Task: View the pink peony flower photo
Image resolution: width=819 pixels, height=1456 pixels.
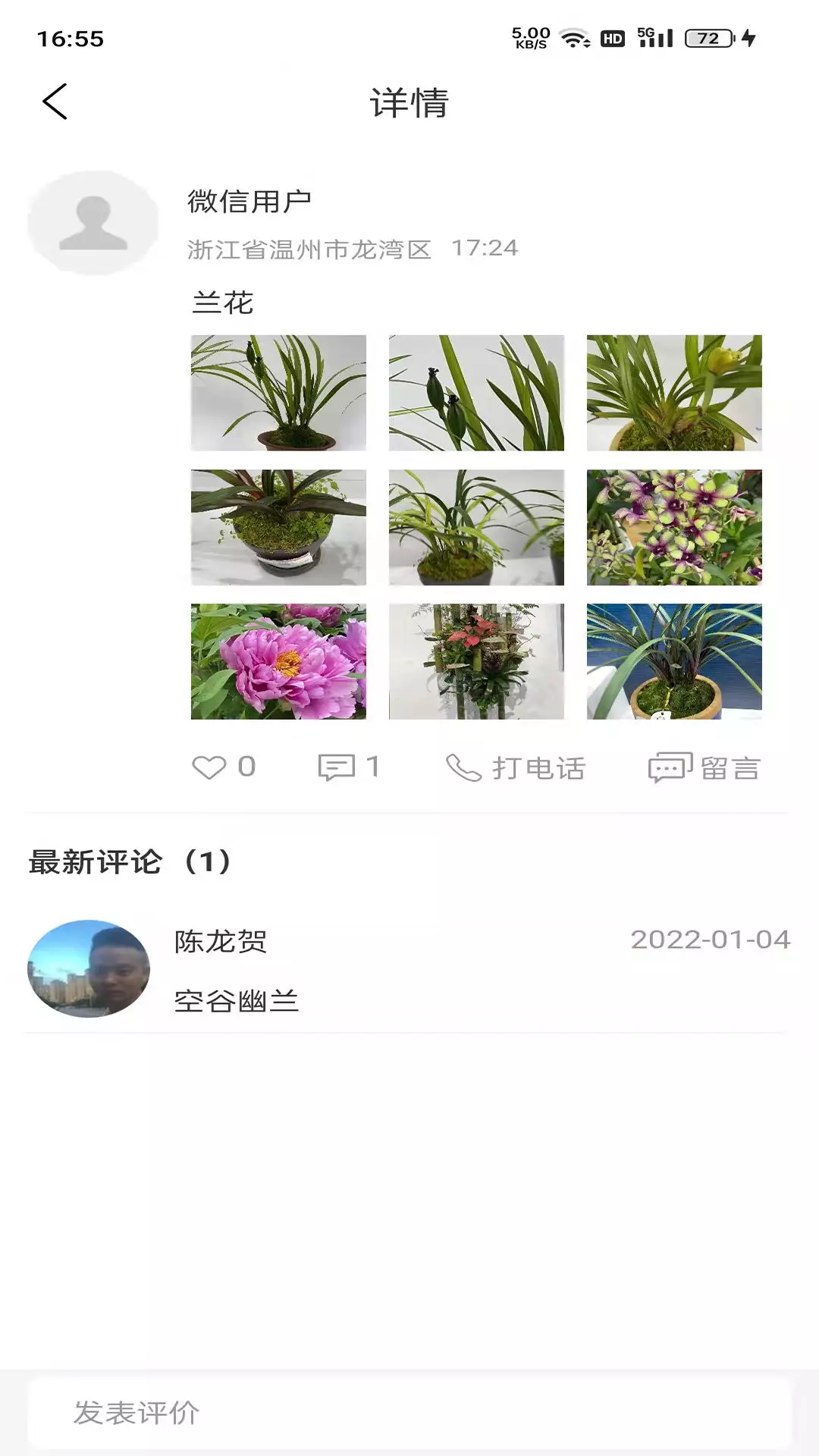Action: coord(278,661)
